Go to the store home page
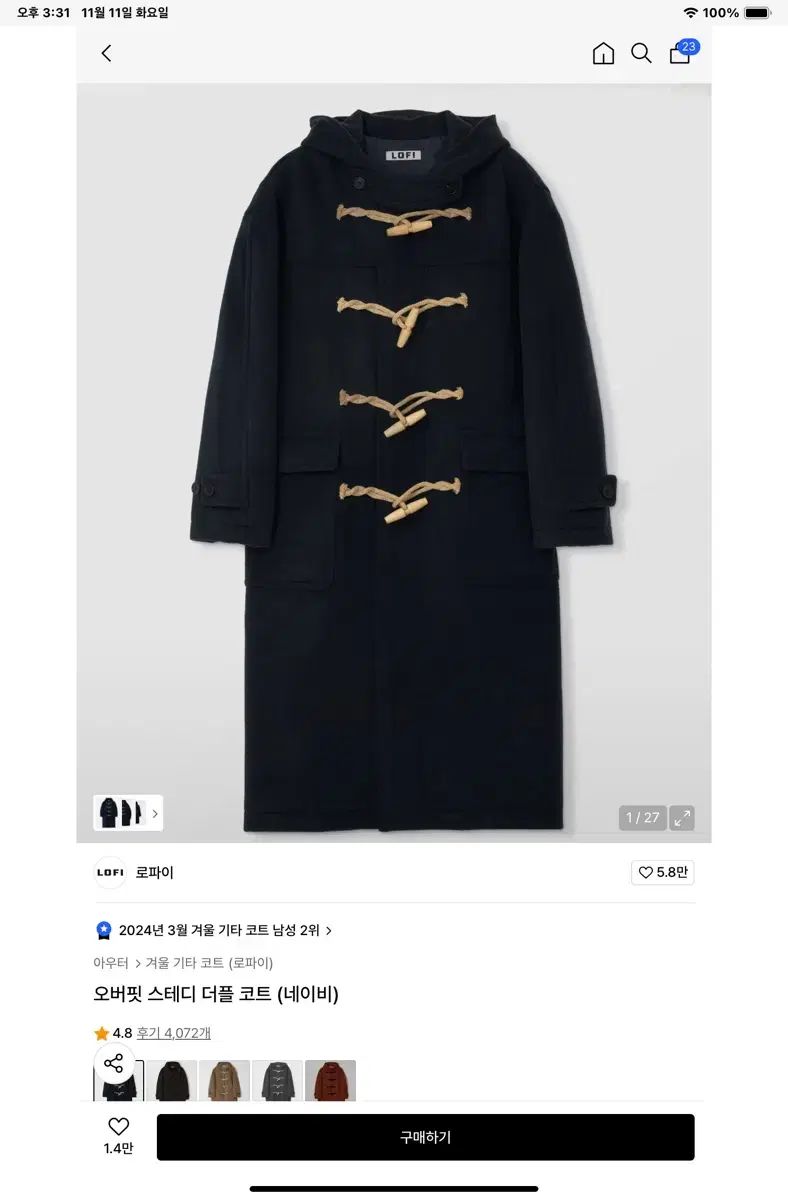This screenshot has height=1200, width=788. coord(603,54)
